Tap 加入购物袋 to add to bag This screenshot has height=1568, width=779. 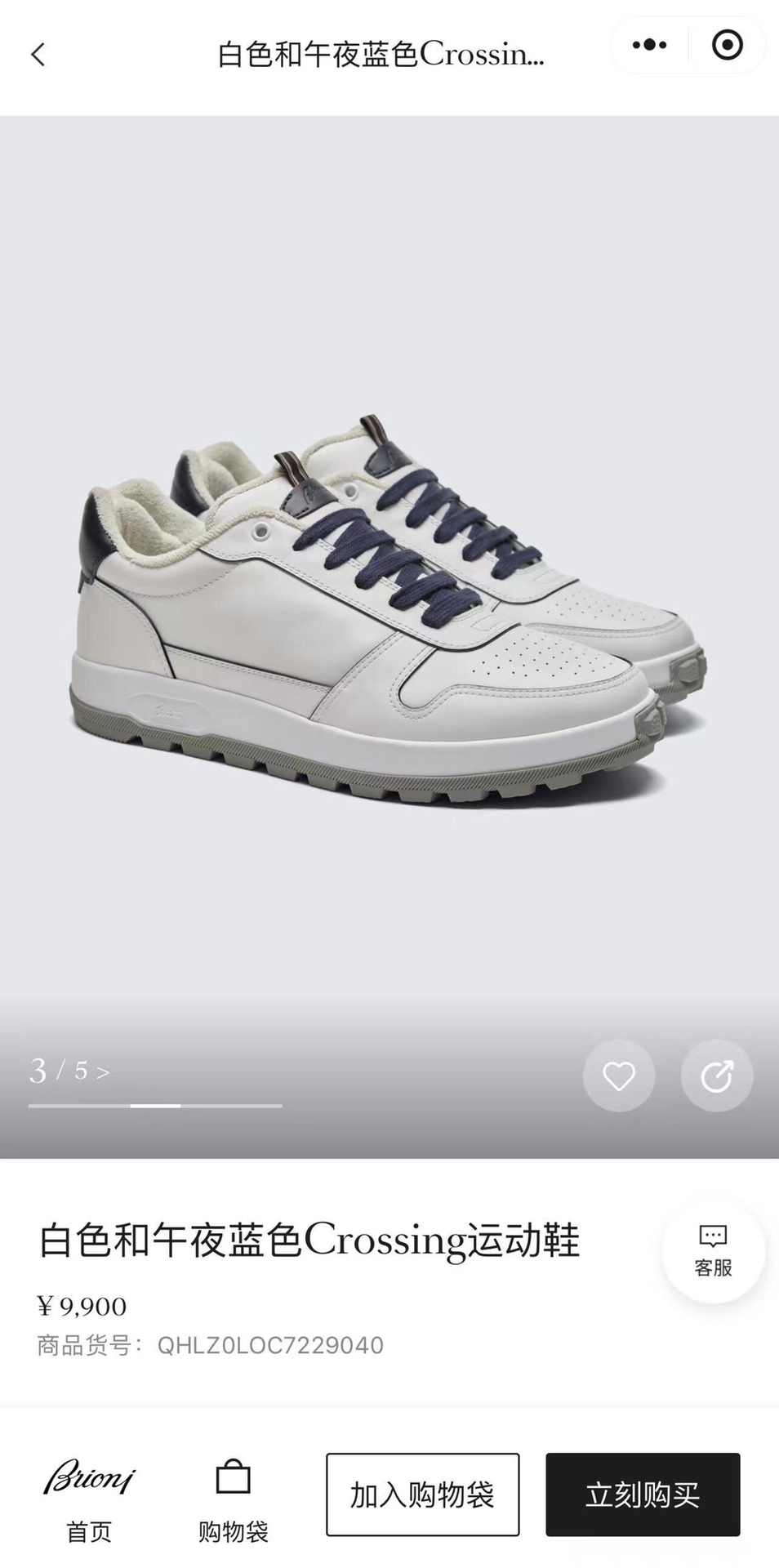tap(422, 1494)
